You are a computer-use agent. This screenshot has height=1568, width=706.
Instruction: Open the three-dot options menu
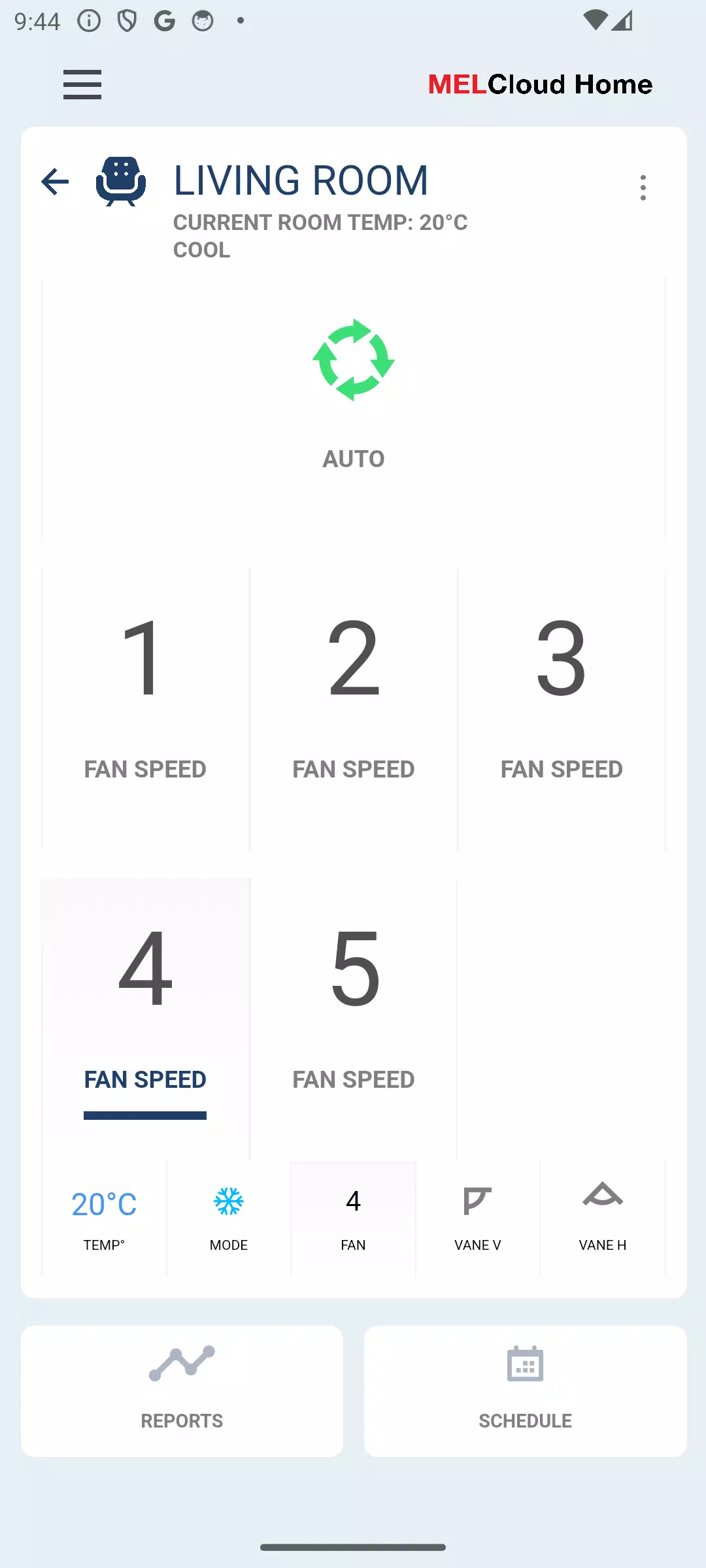(643, 188)
